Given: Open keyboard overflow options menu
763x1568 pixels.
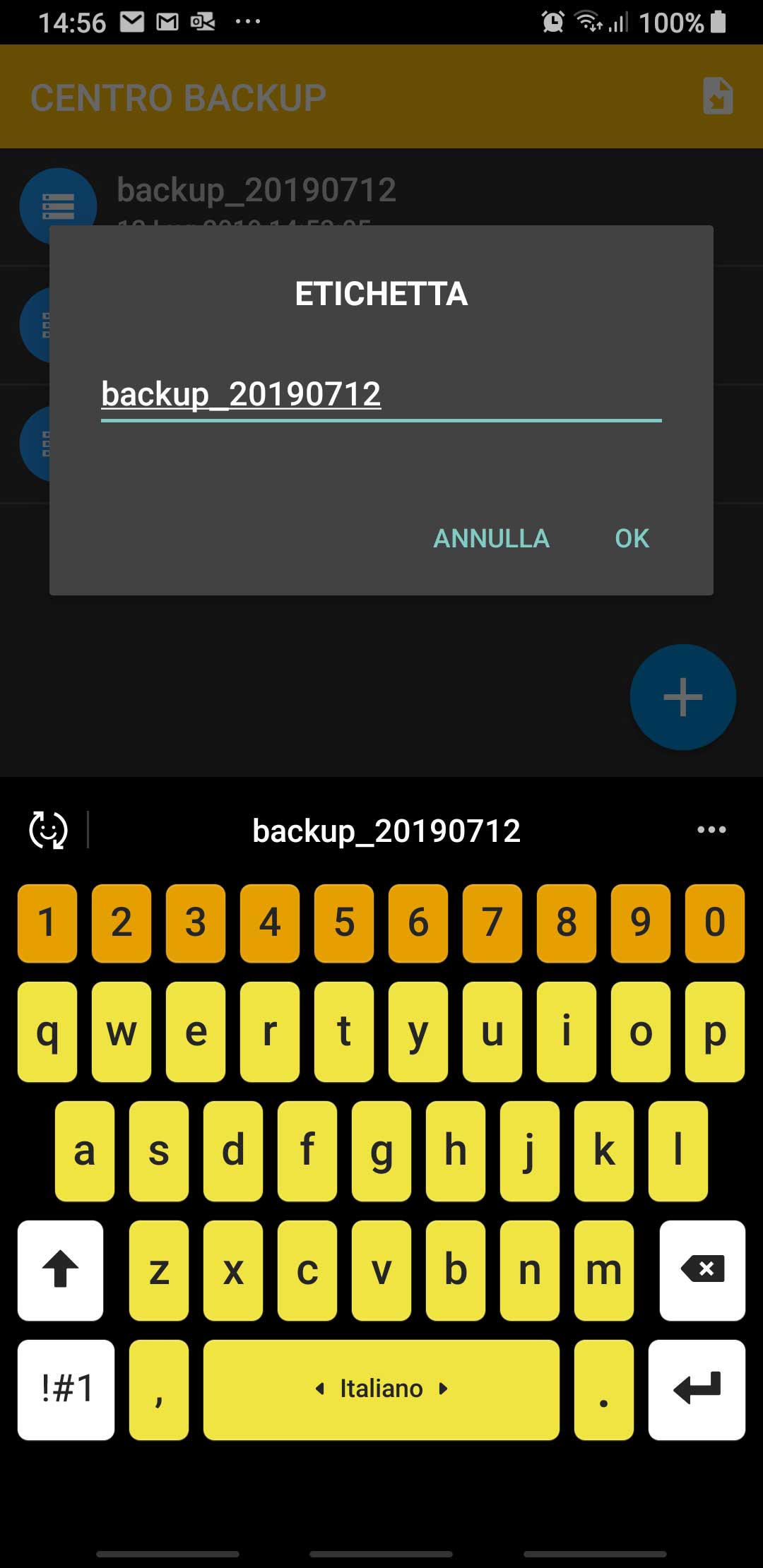Looking at the screenshot, I should [x=711, y=830].
